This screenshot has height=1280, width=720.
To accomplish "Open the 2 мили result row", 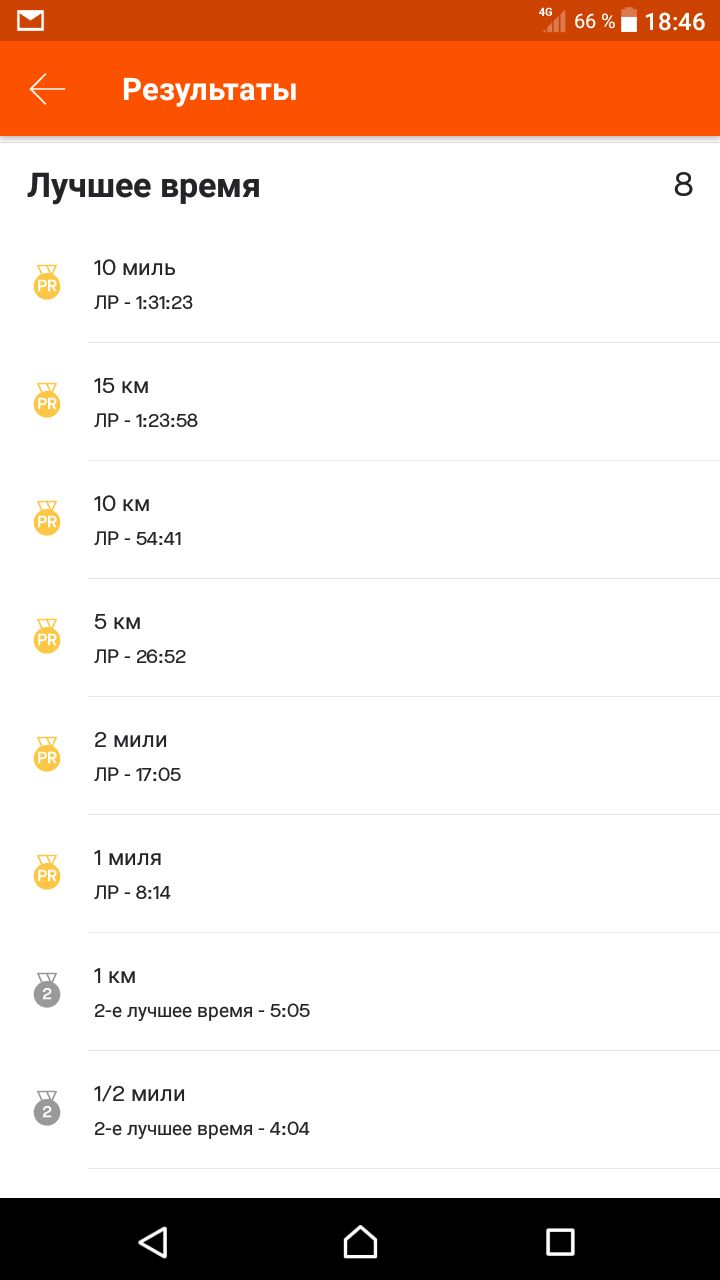I will point(360,756).
